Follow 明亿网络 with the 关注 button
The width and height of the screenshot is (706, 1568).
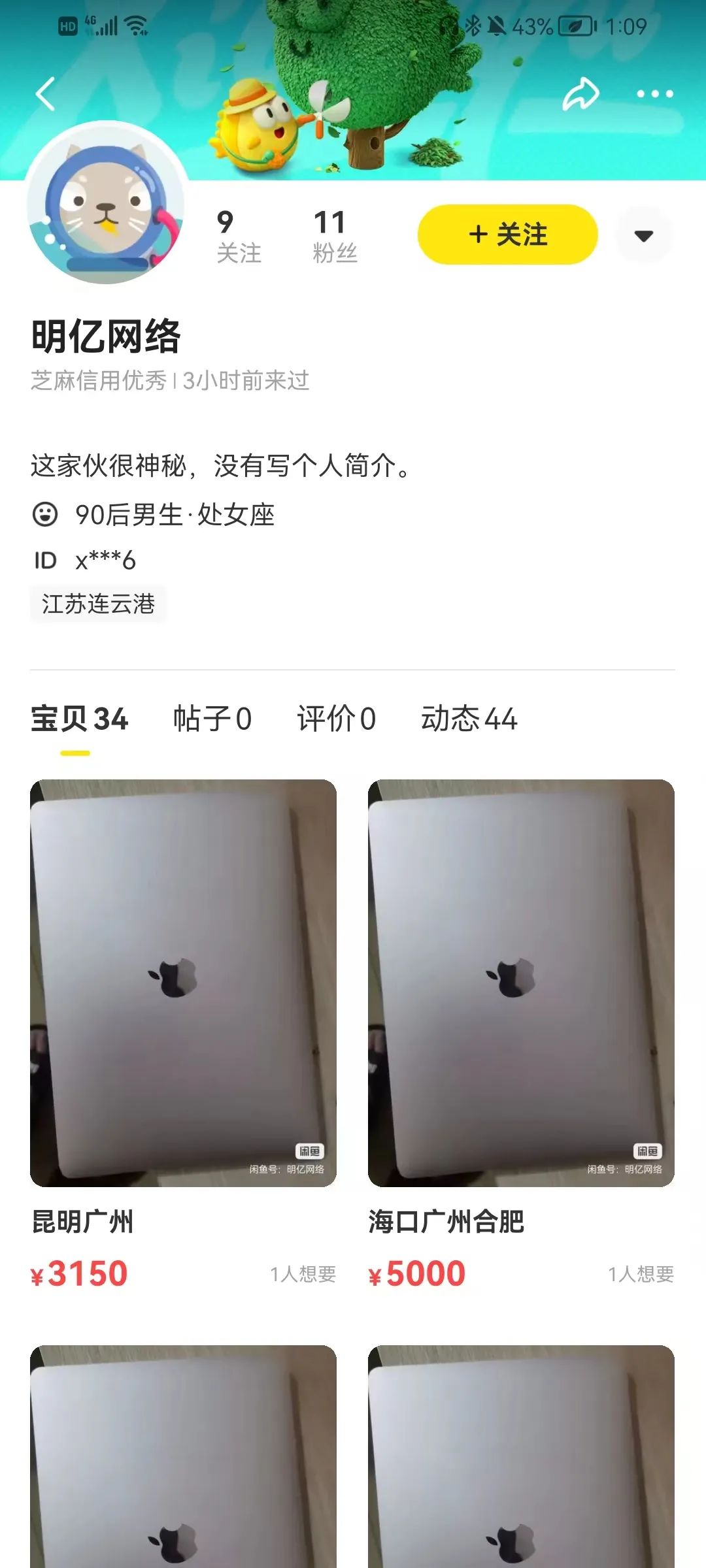(507, 235)
